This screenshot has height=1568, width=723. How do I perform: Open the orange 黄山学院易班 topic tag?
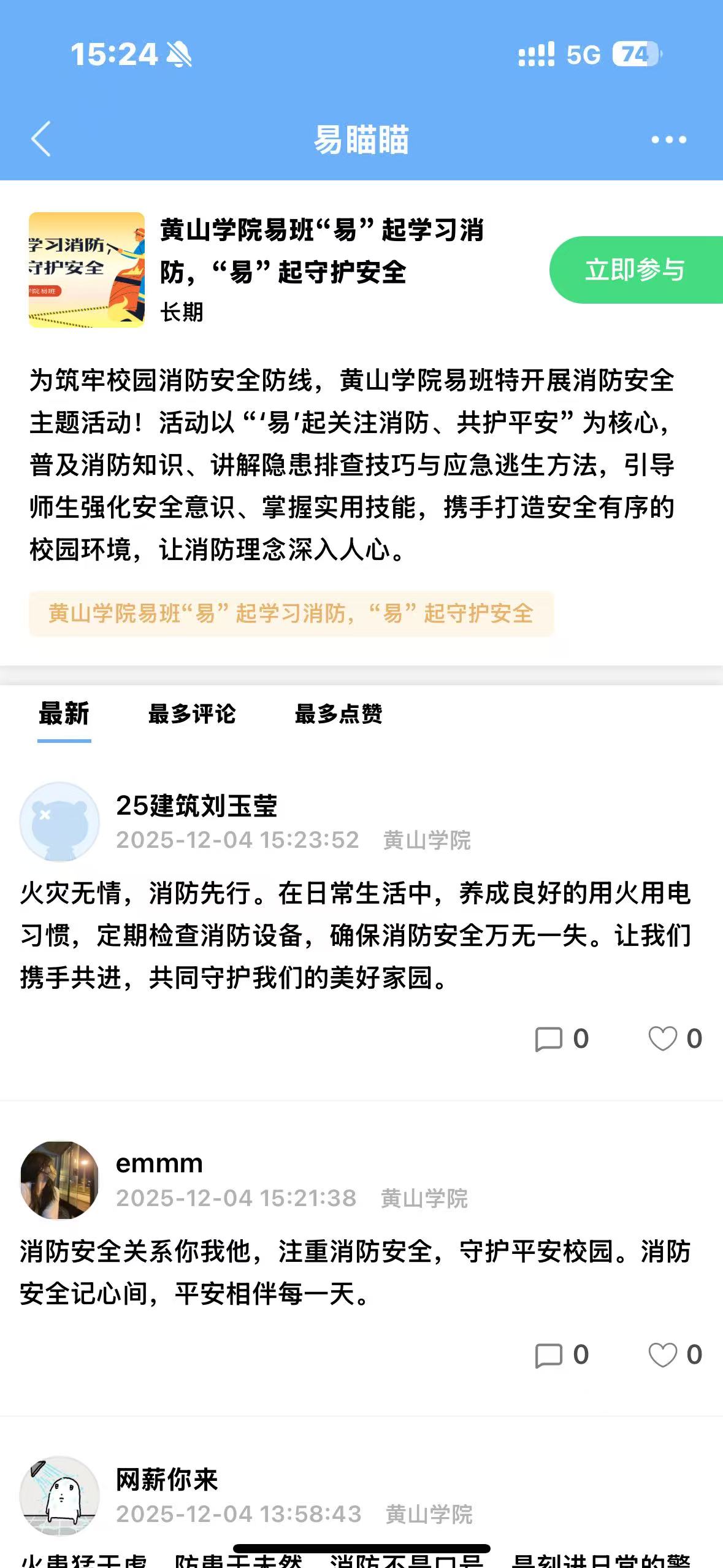(x=291, y=613)
